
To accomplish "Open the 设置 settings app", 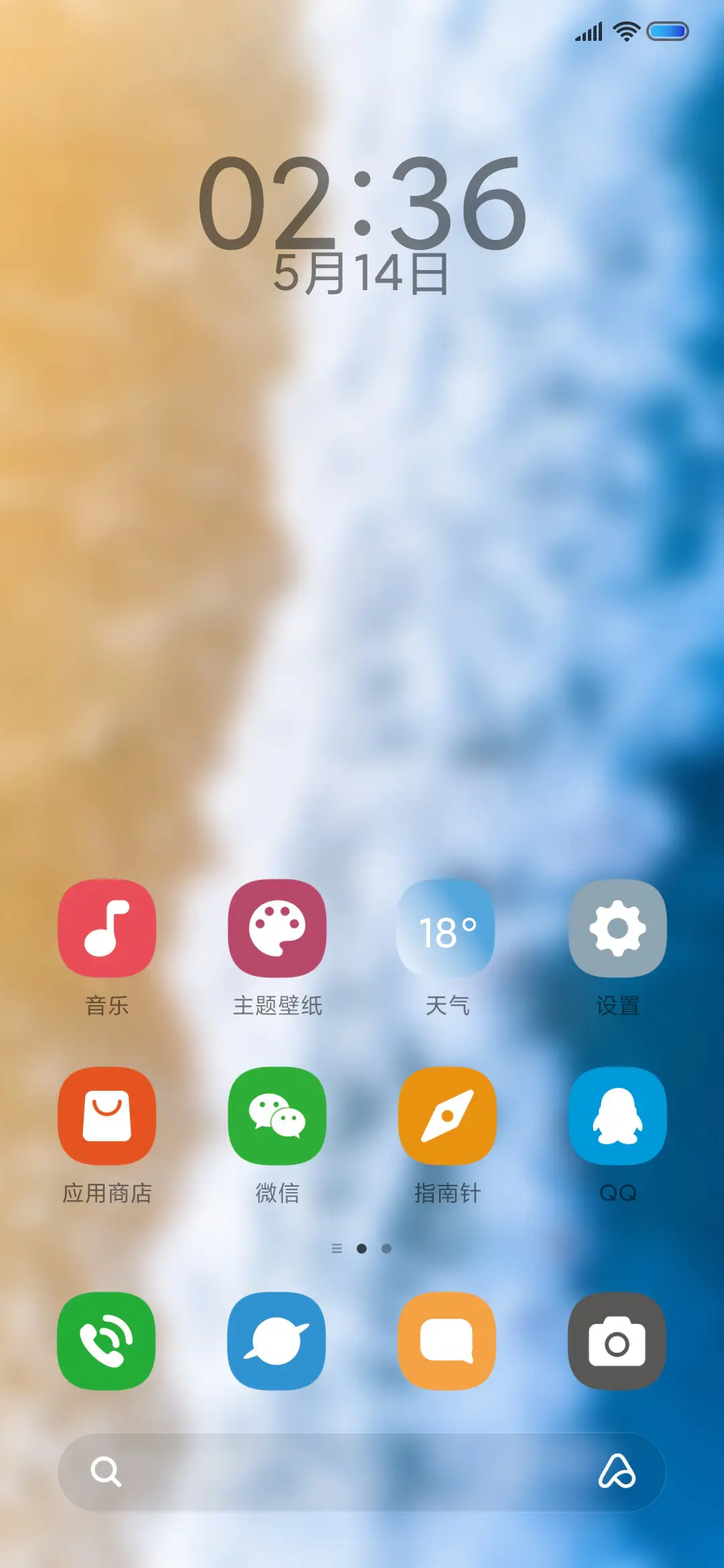I will tap(617, 929).
